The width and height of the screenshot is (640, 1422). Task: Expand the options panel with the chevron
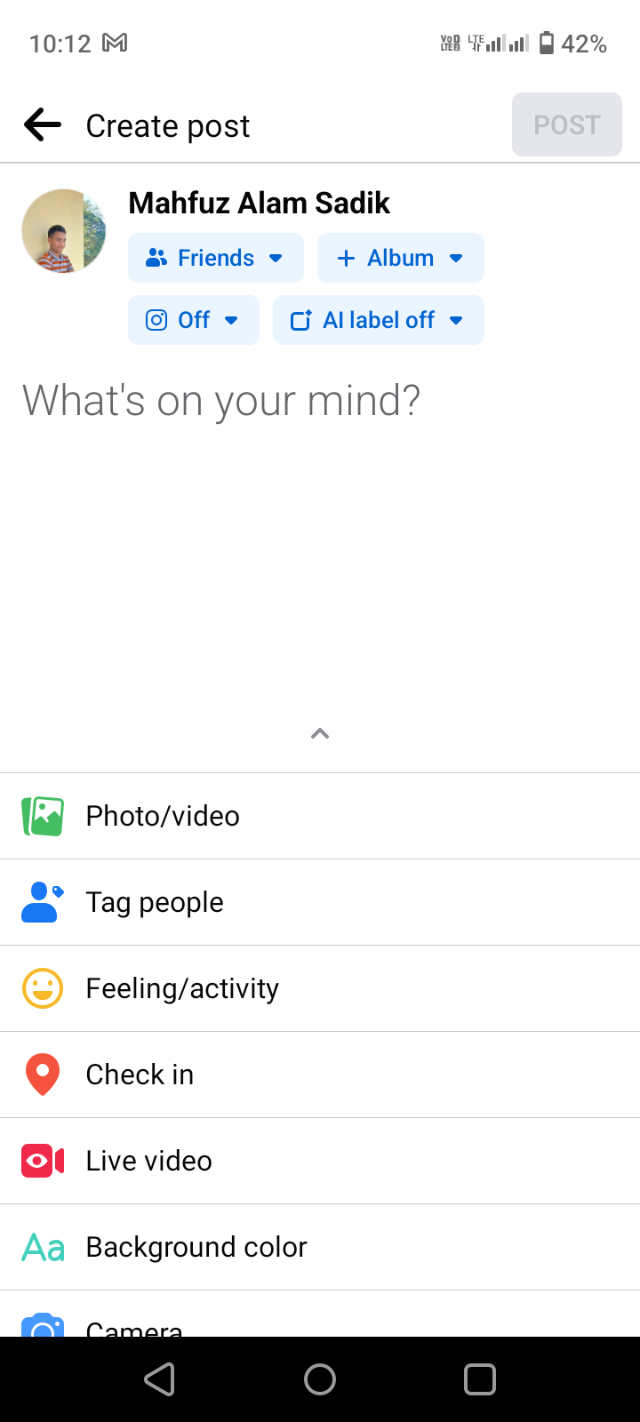[320, 734]
